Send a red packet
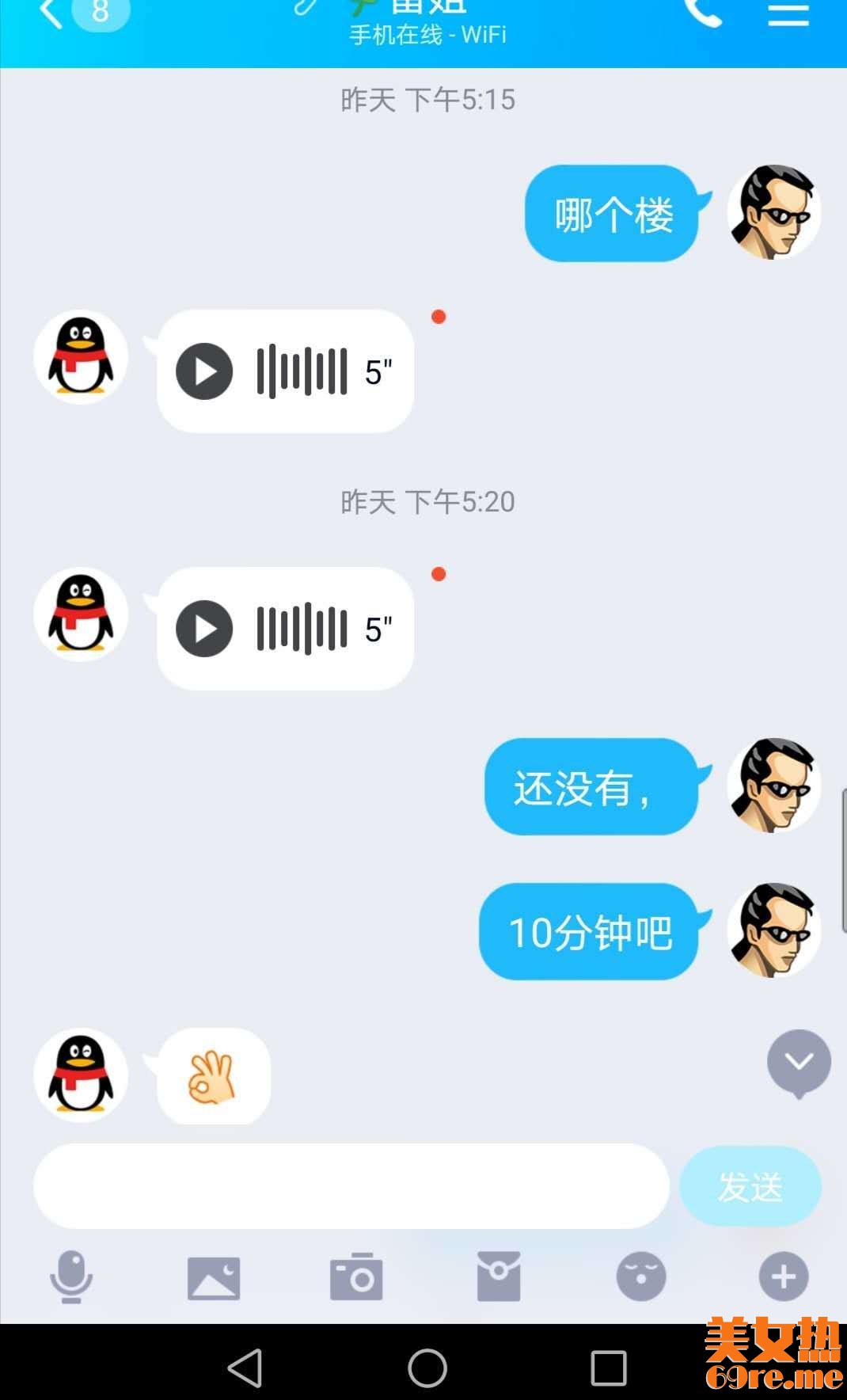This screenshot has width=847, height=1400. pyautogui.click(x=499, y=1276)
